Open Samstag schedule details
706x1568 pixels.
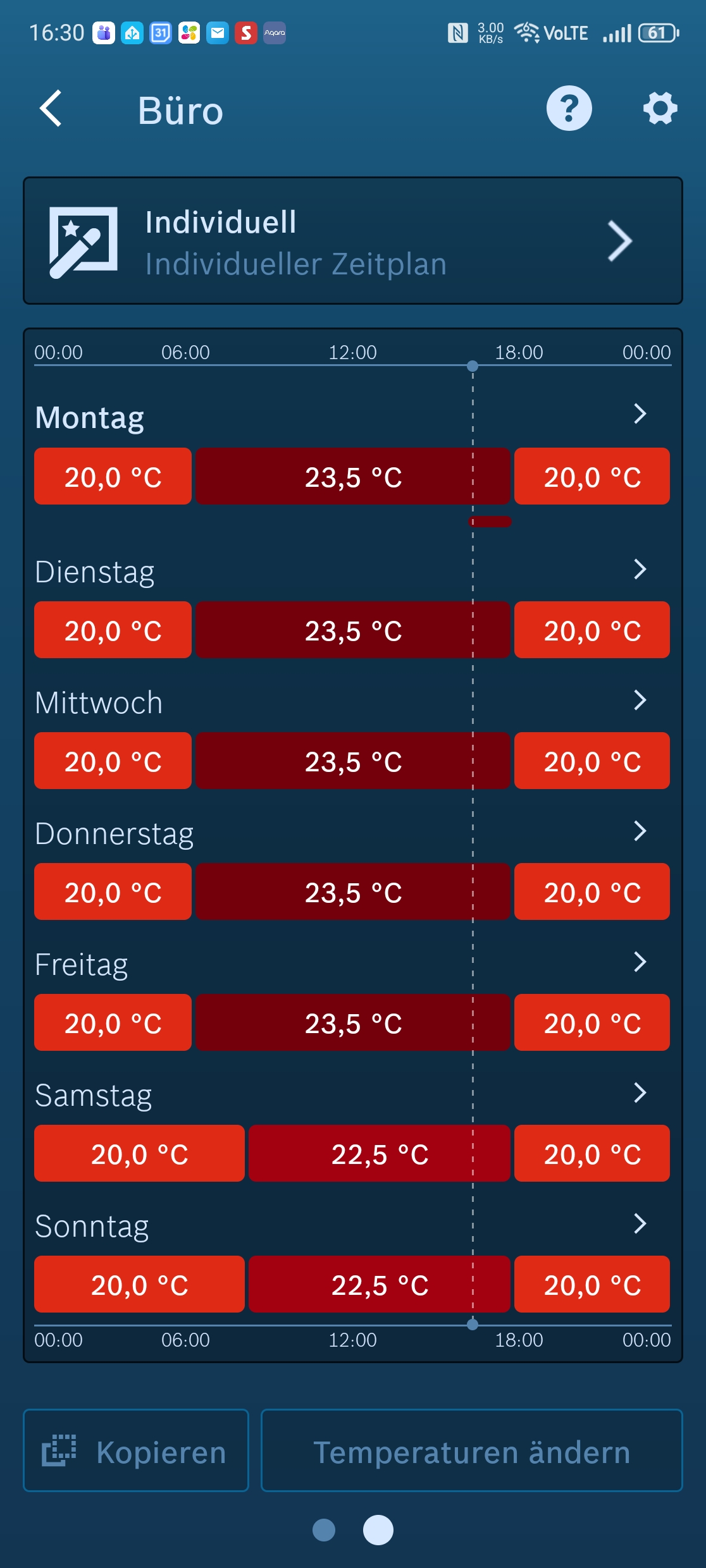(640, 1093)
